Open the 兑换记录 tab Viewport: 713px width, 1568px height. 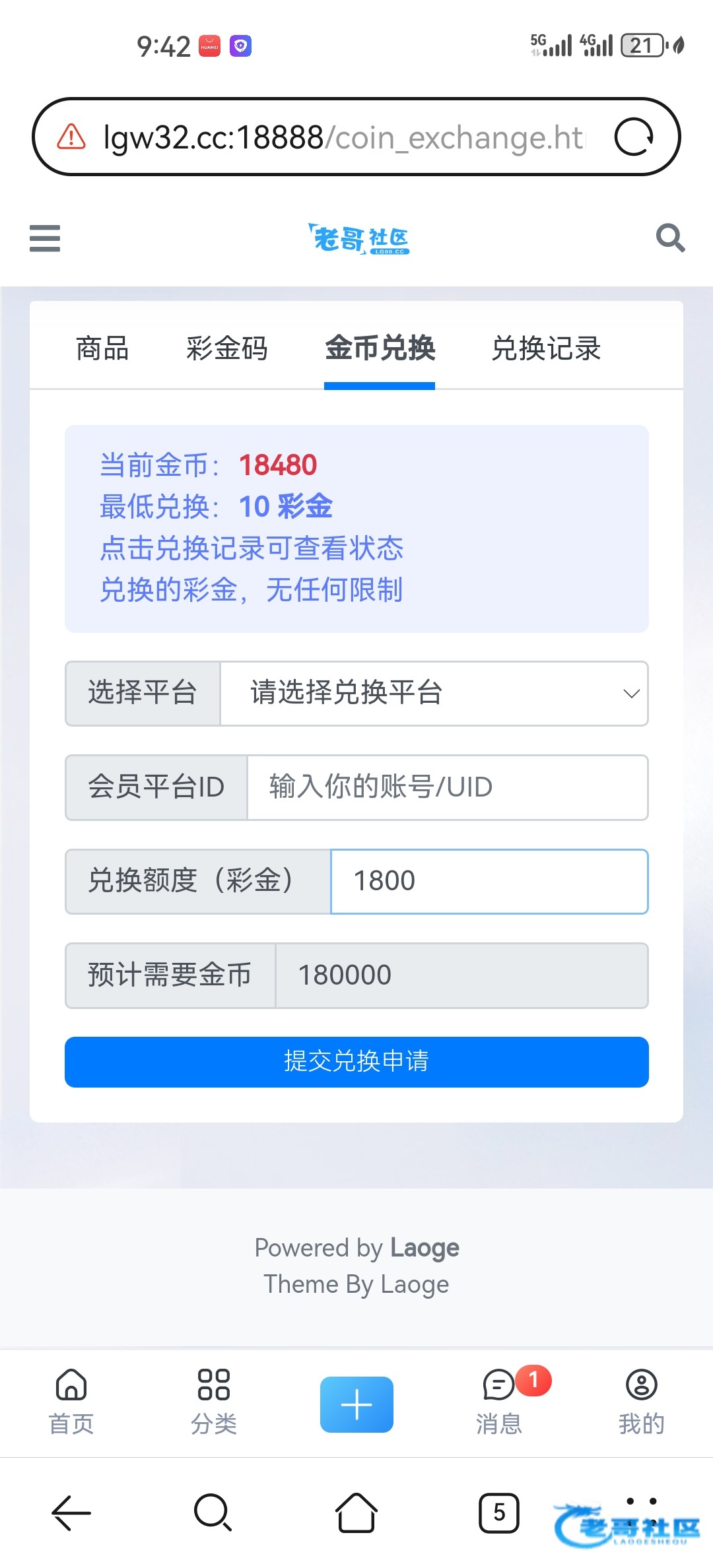pos(546,348)
